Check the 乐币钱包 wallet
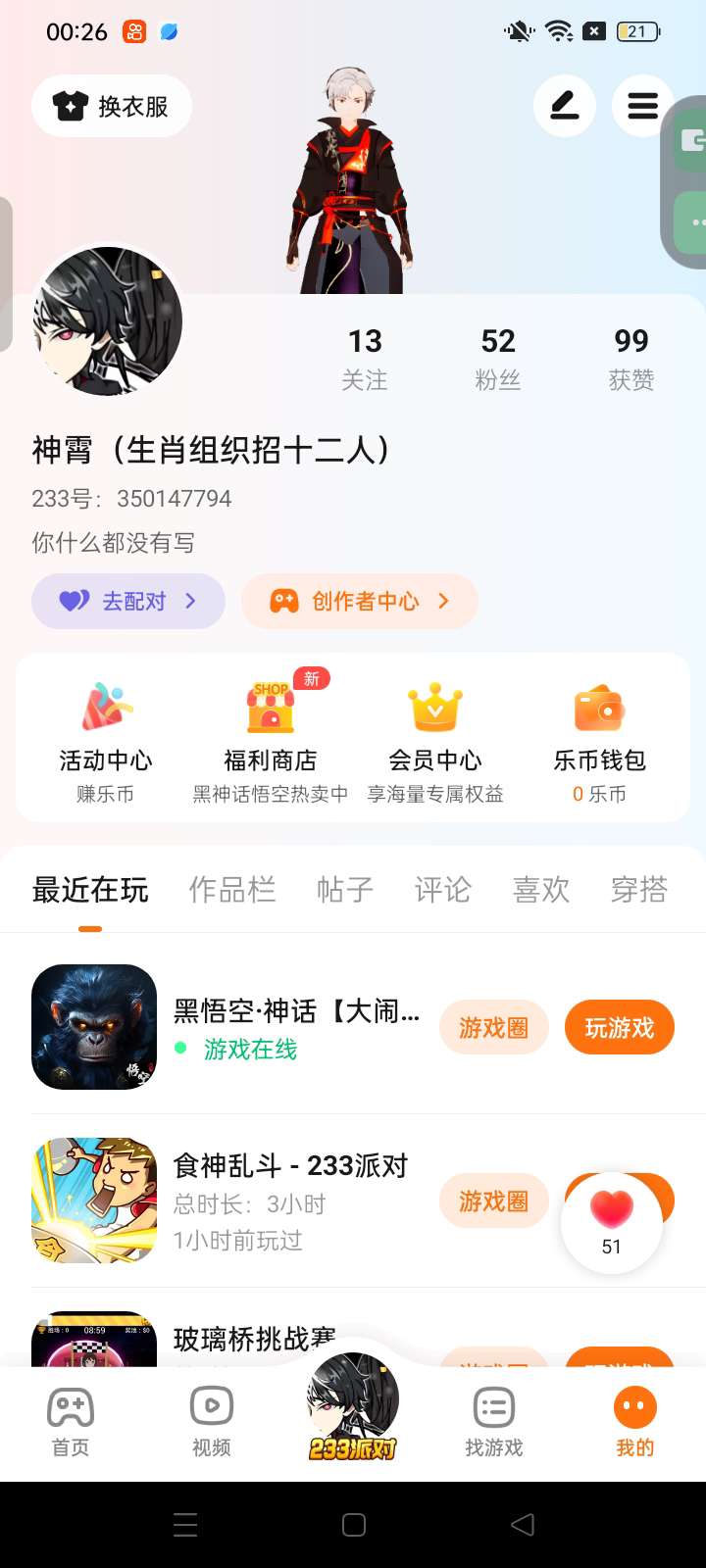The width and height of the screenshot is (706, 1568). tap(599, 741)
